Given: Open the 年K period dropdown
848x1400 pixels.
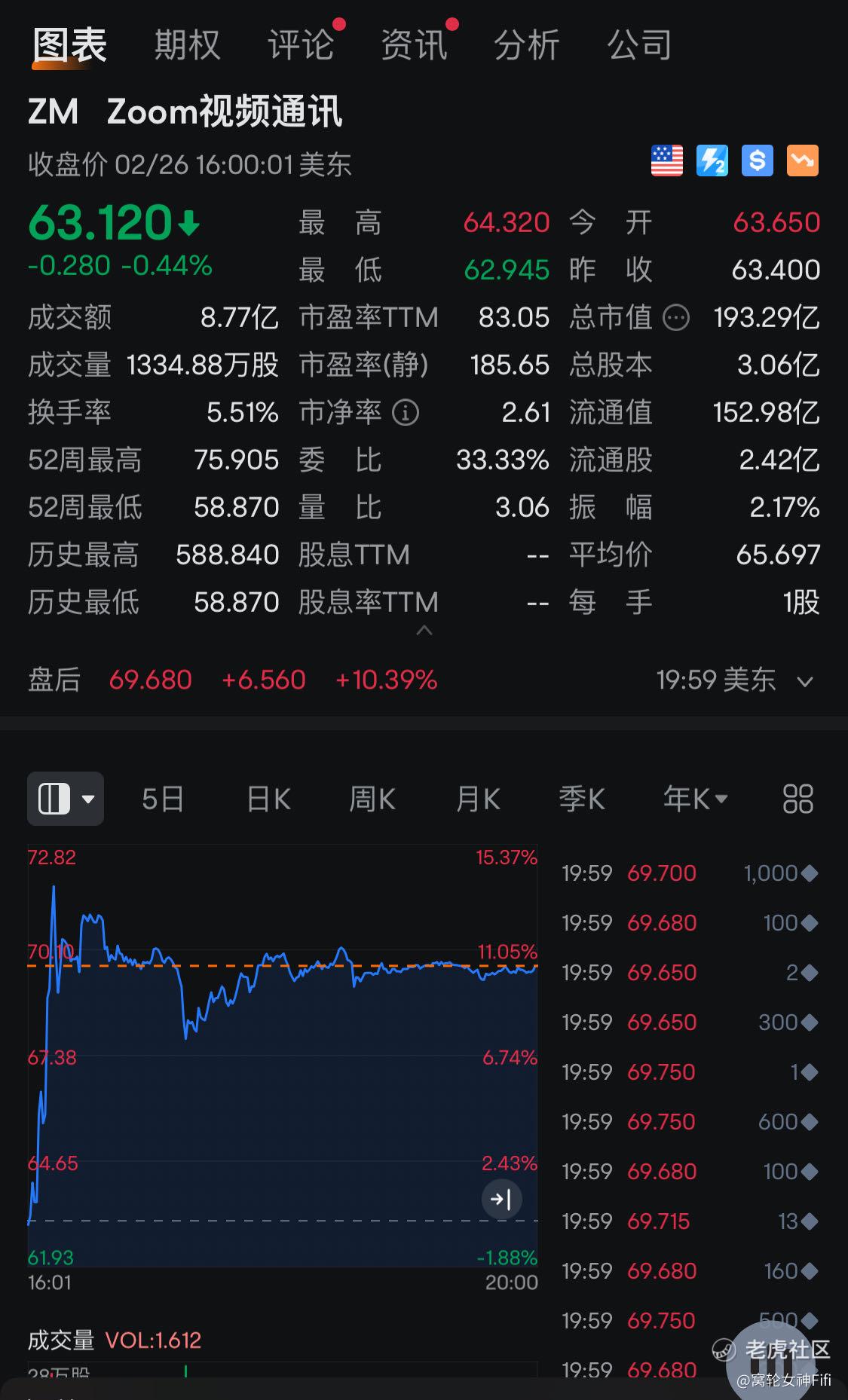Looking at the screenshot, I should (694, 799).
